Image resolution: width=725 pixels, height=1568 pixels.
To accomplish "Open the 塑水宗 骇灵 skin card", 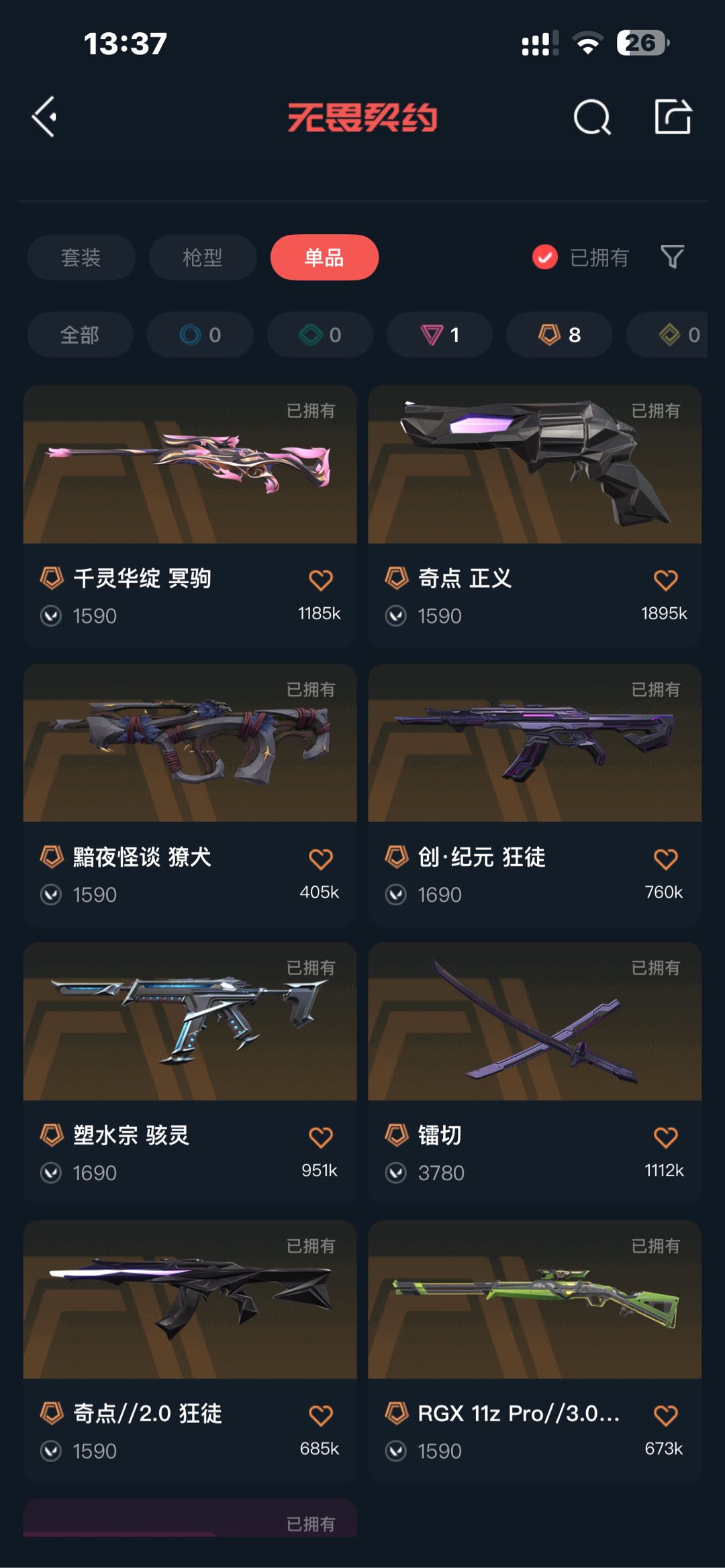I will 190,1073.
